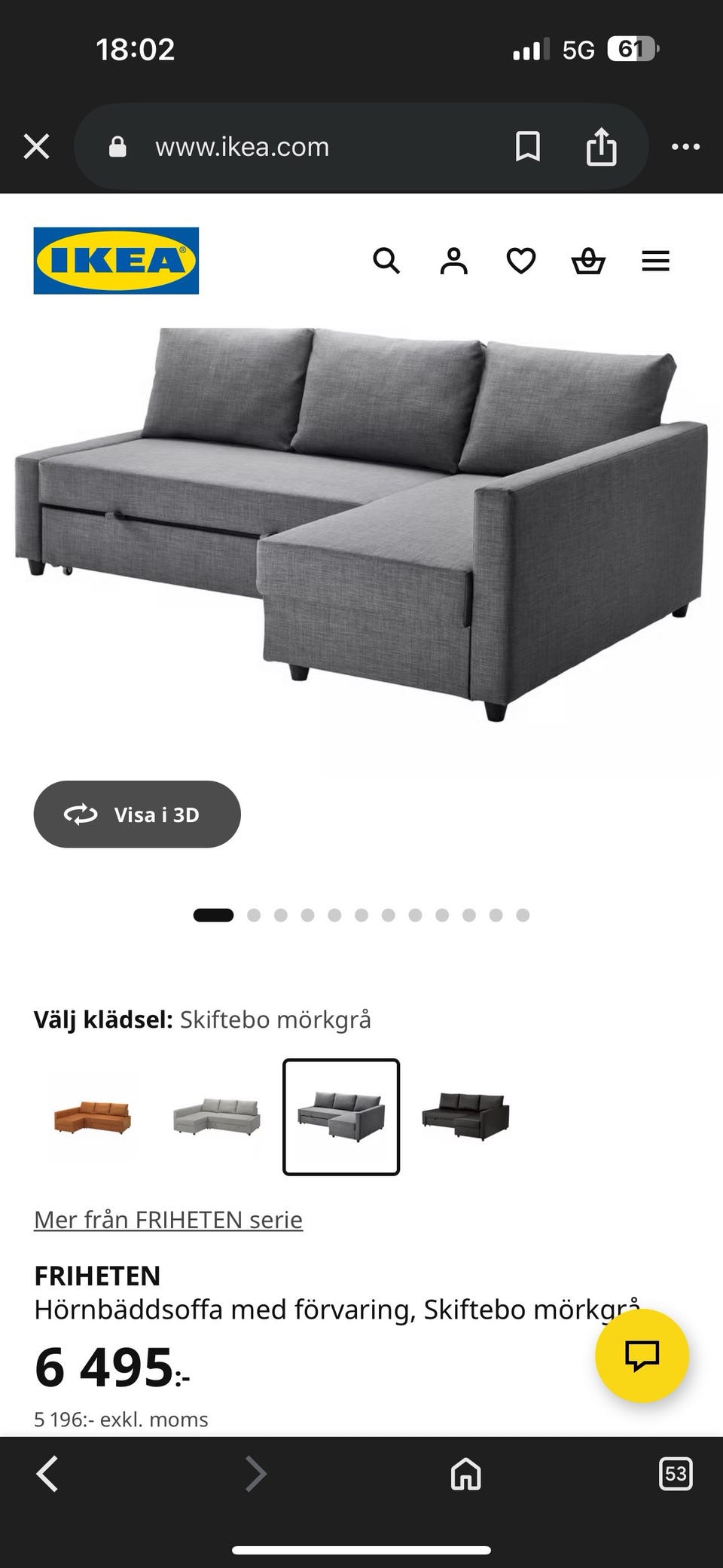723x1568 pixels.
Task: Click the IKEA logo
Action: click(116, 261)
